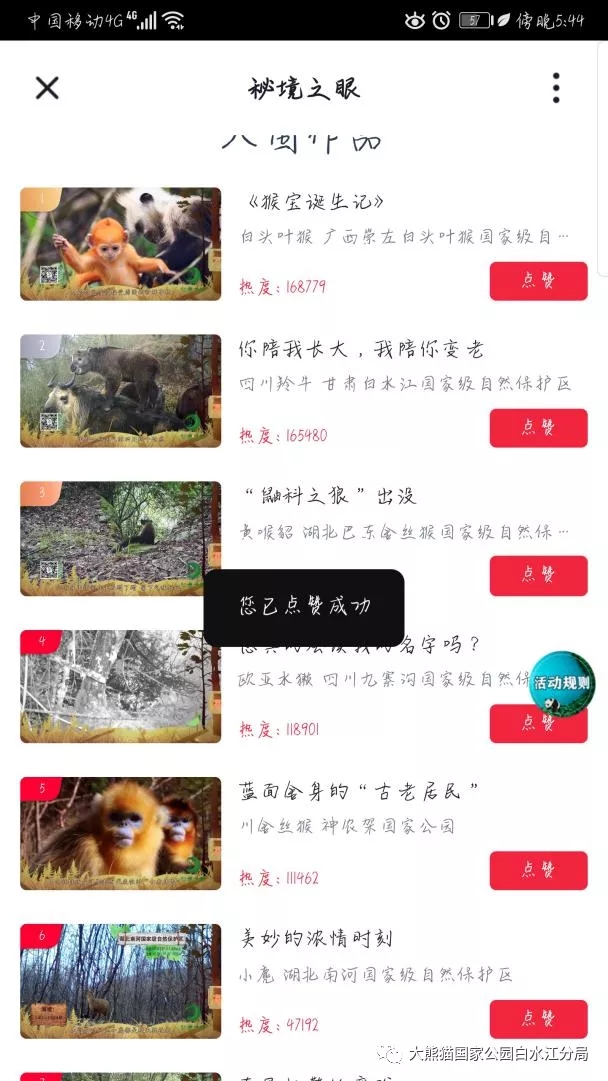
Task: Close the 秘境之眼 page
Action: [47, 88]
